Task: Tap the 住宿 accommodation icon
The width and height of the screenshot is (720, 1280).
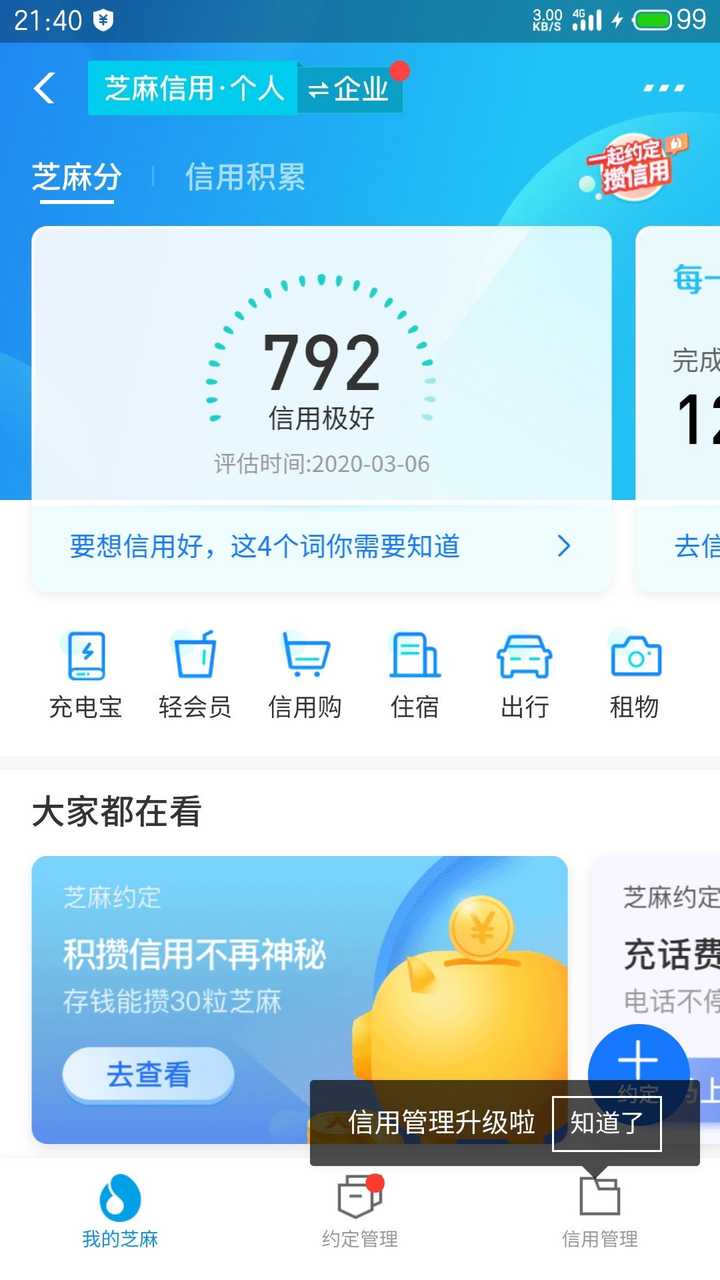Action: 415,670
